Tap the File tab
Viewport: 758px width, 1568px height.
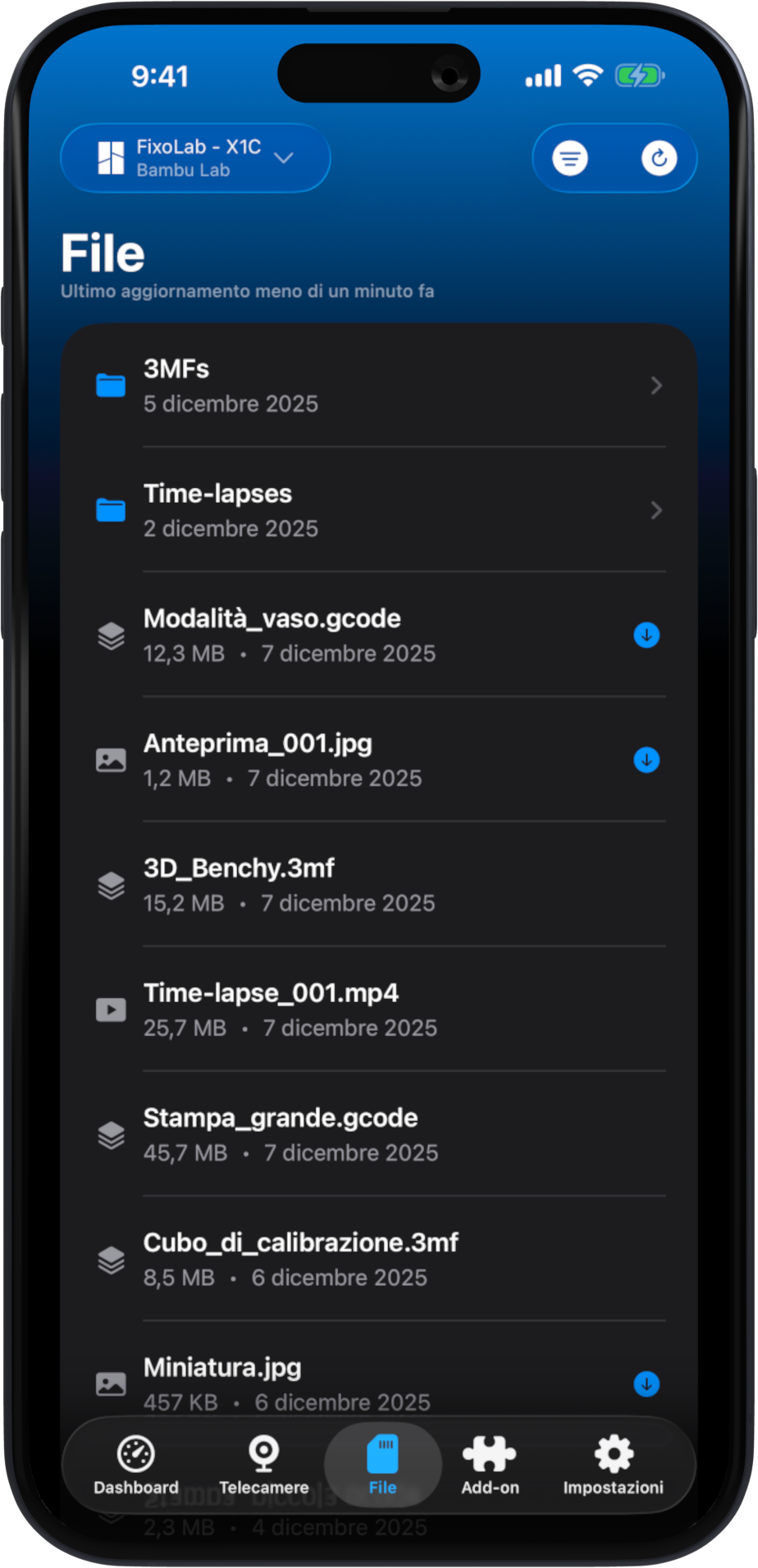(382, 1466)
